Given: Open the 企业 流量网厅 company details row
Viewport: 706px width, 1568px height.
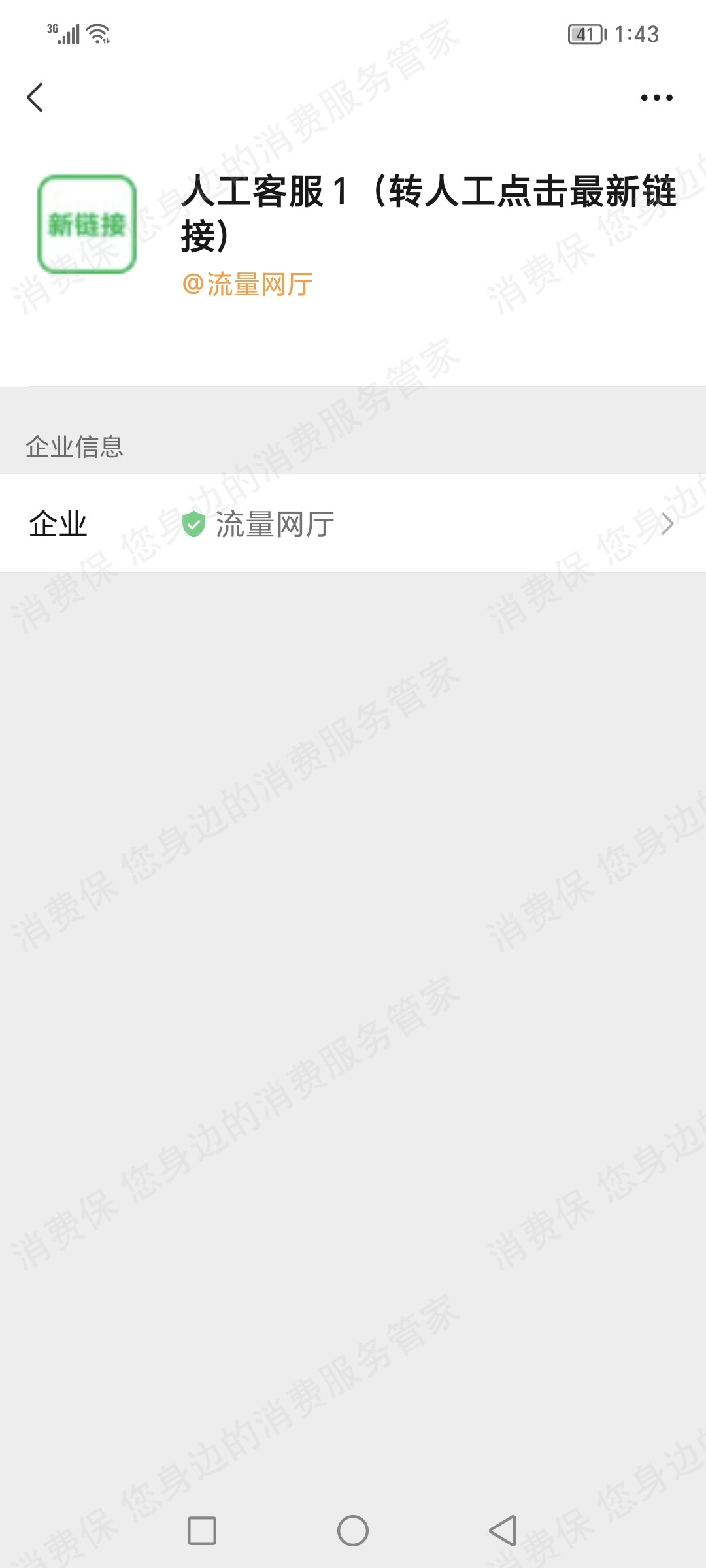Looking at the screenshot, I should (353, 524).
